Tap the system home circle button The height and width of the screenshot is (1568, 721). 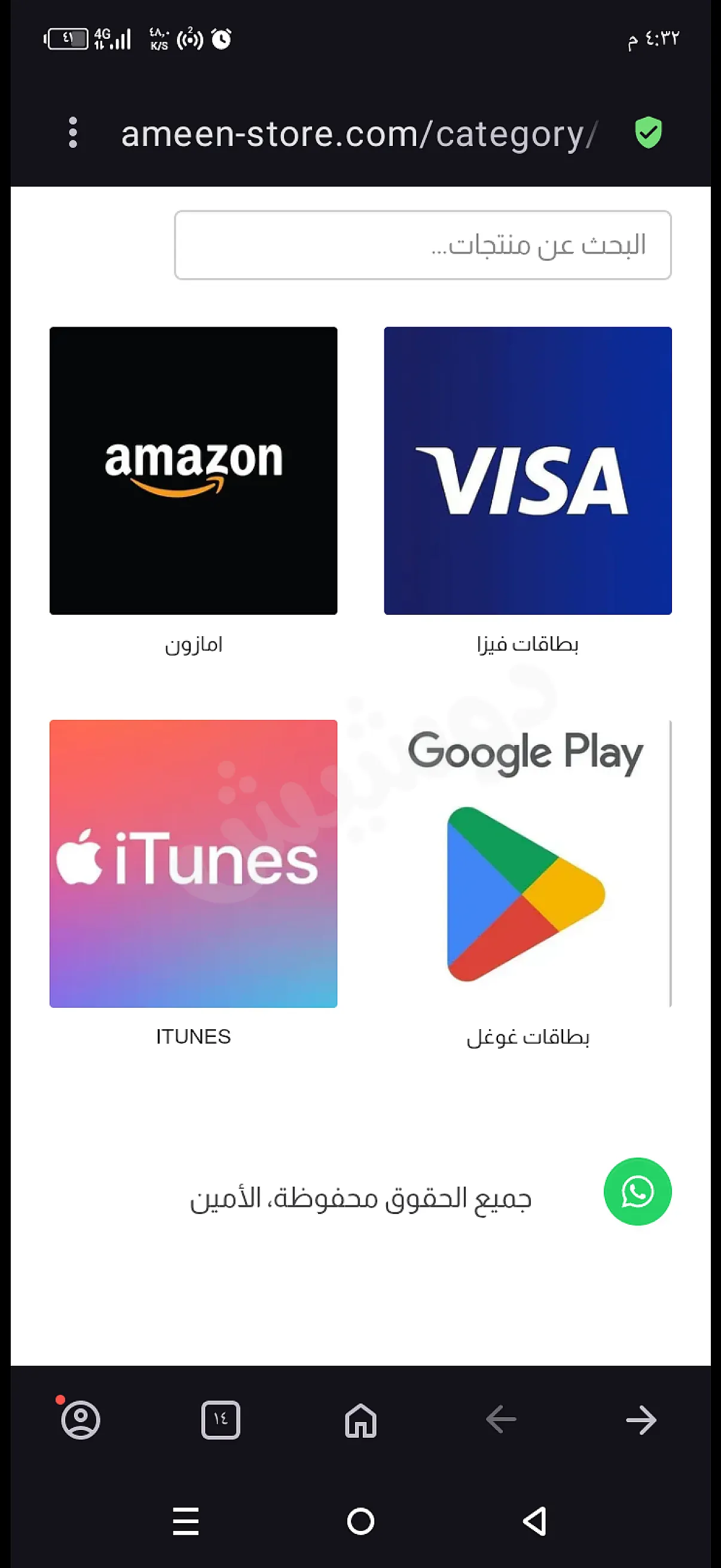coord(360,1521)
